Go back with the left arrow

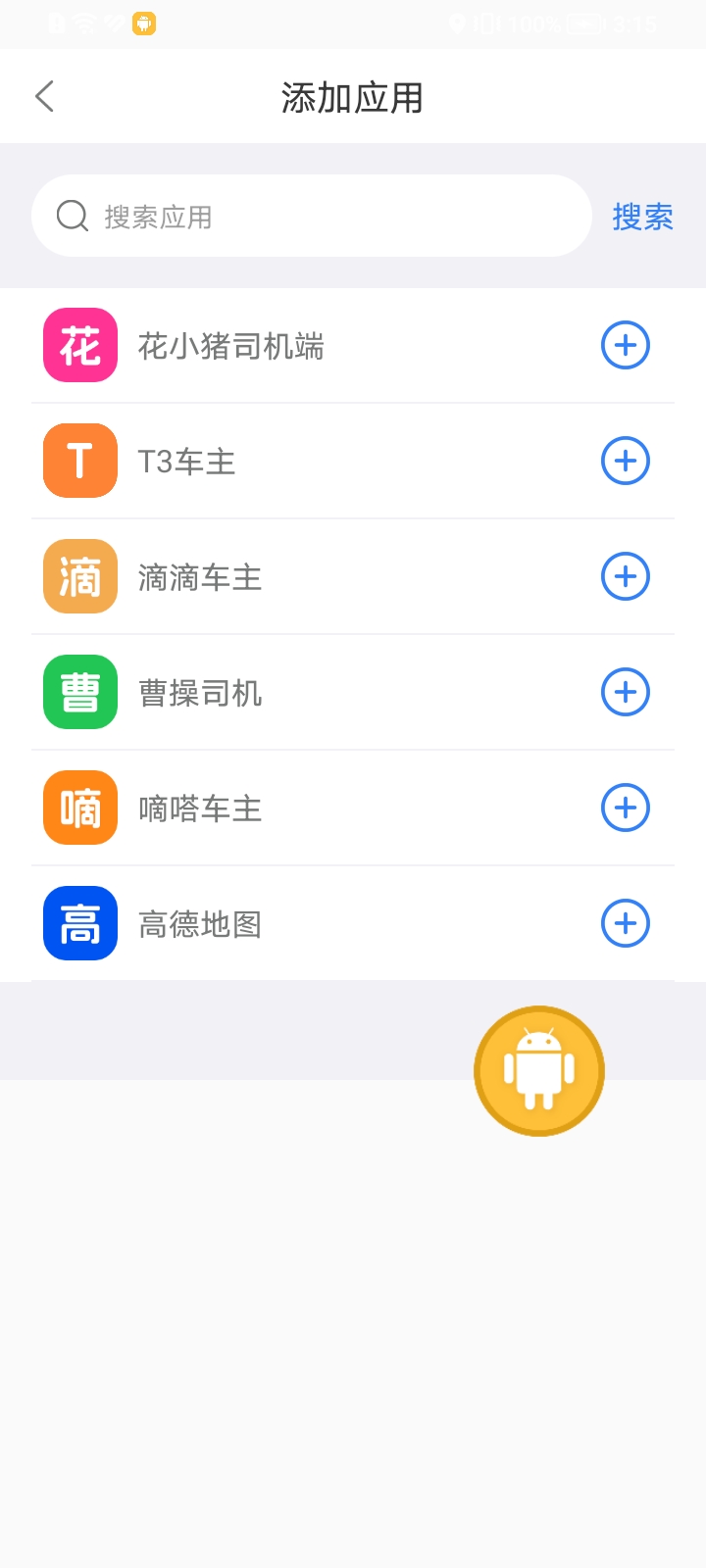coord(44,96)
